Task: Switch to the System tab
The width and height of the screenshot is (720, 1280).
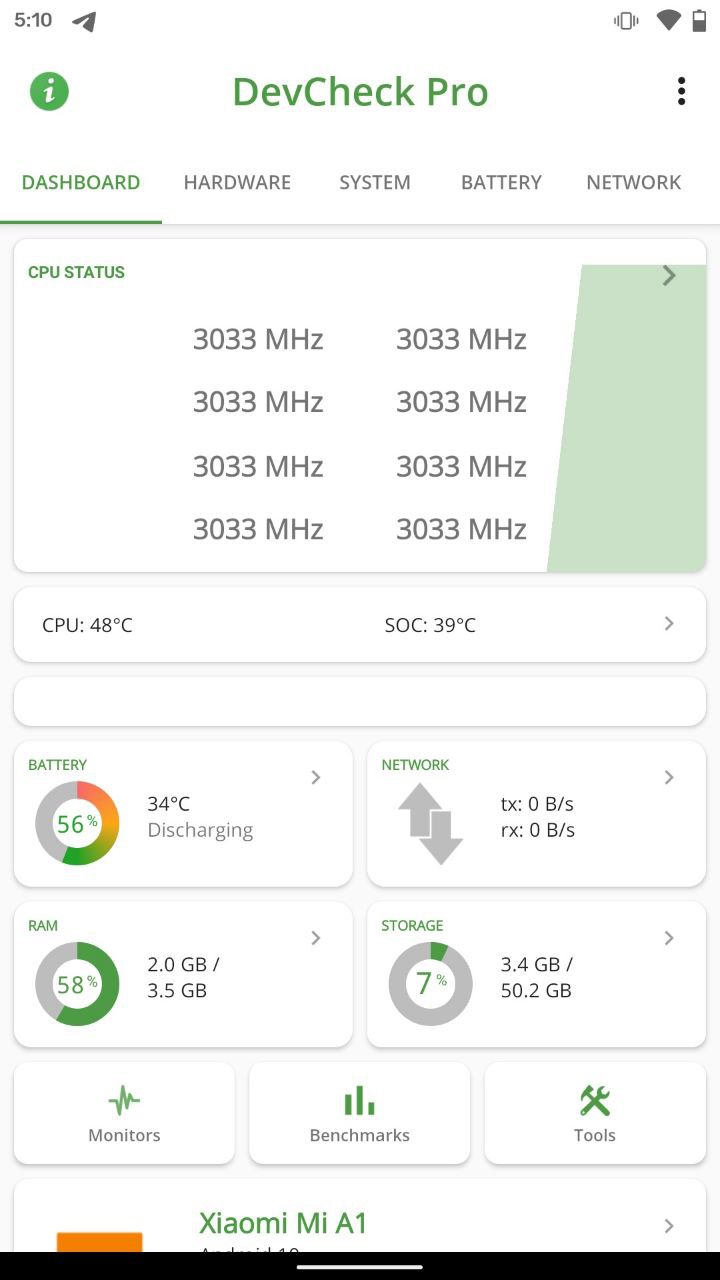Action: (x=375, y=182)
